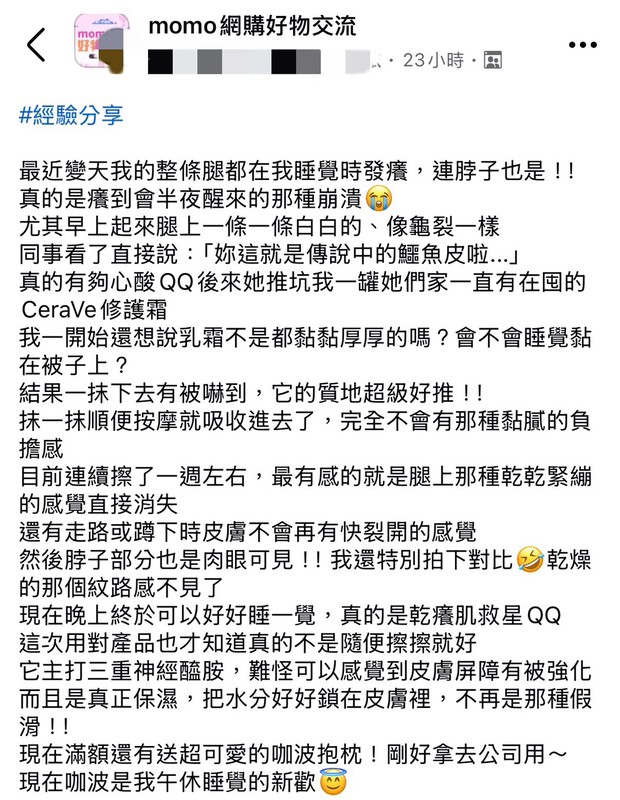Open the blurred author name's profile

(x=262, y=61)
